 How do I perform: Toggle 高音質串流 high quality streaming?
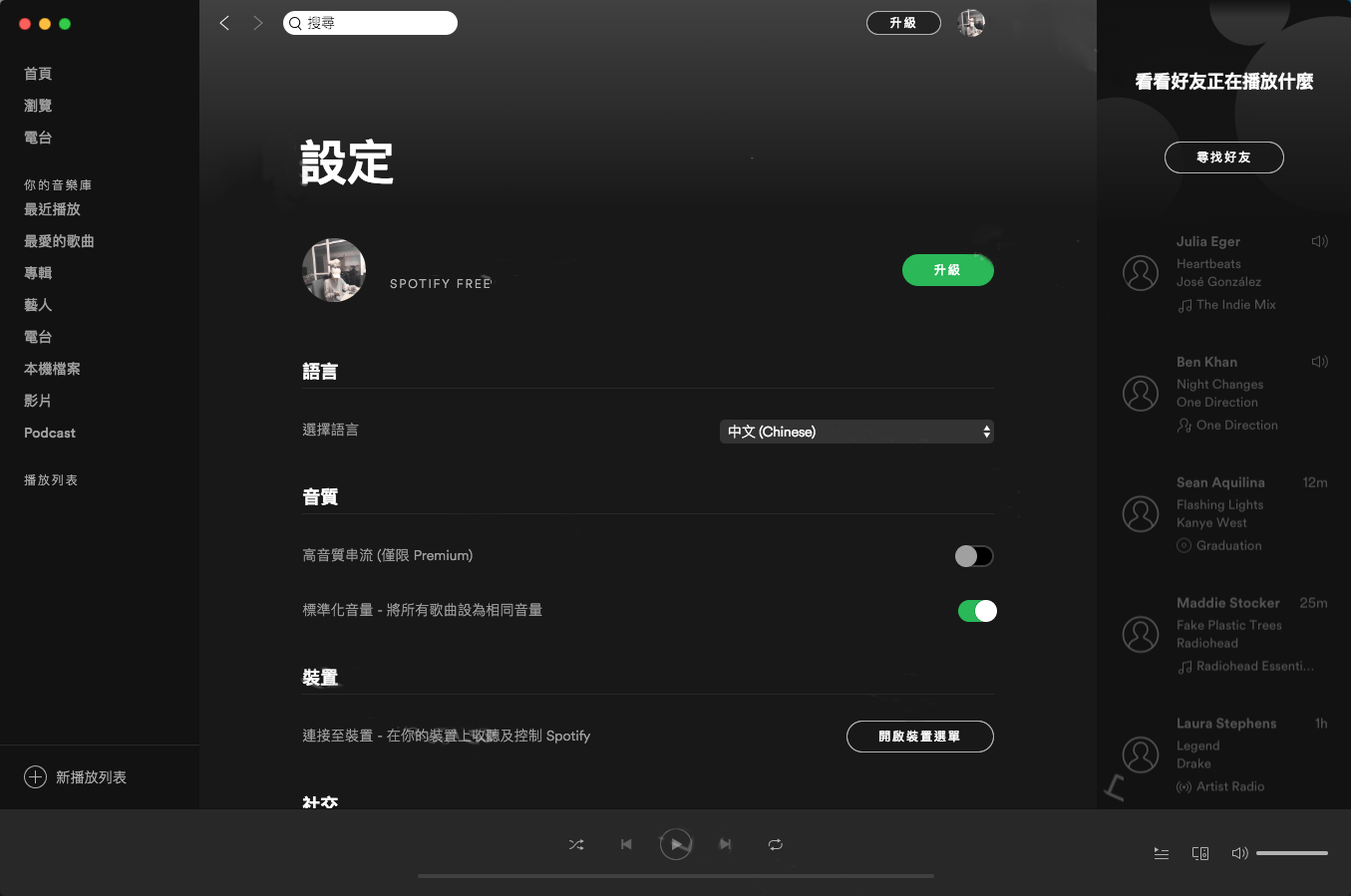point(974,556)
